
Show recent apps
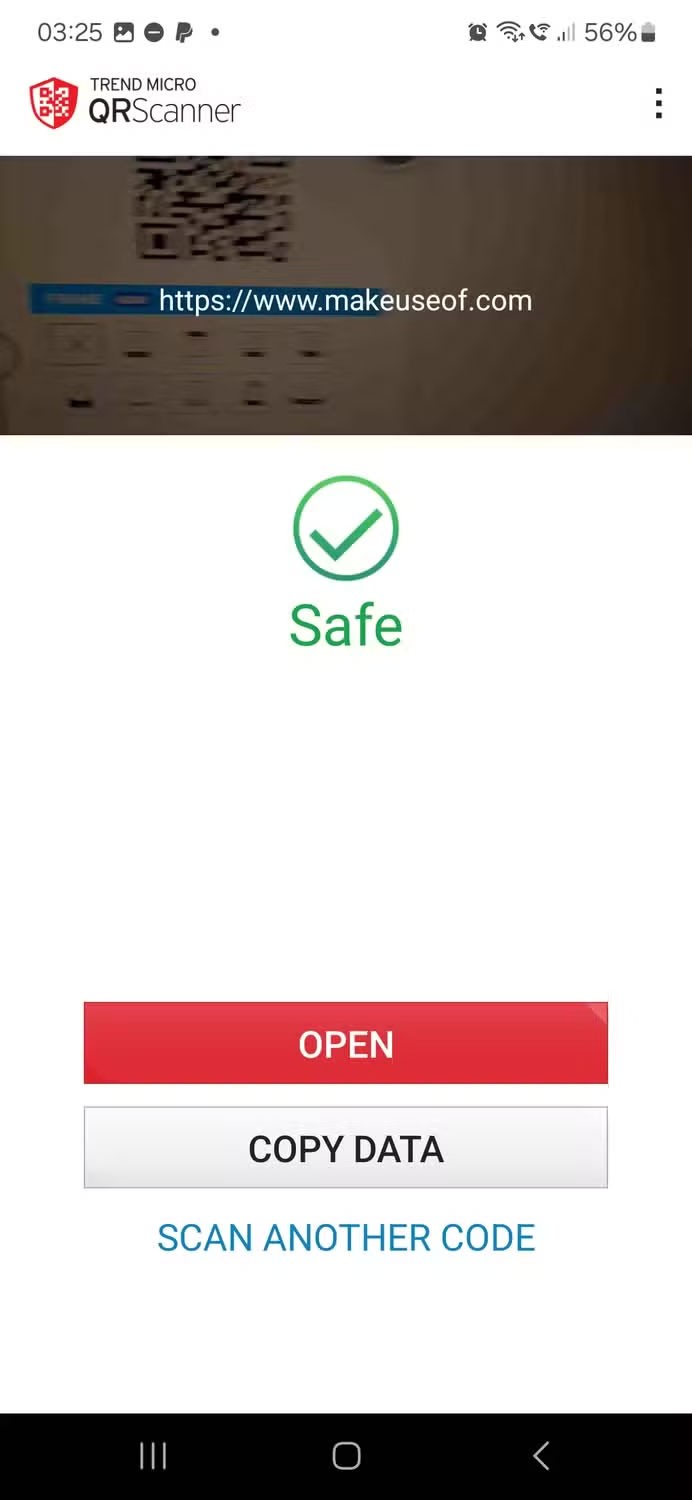(152, 1456)
